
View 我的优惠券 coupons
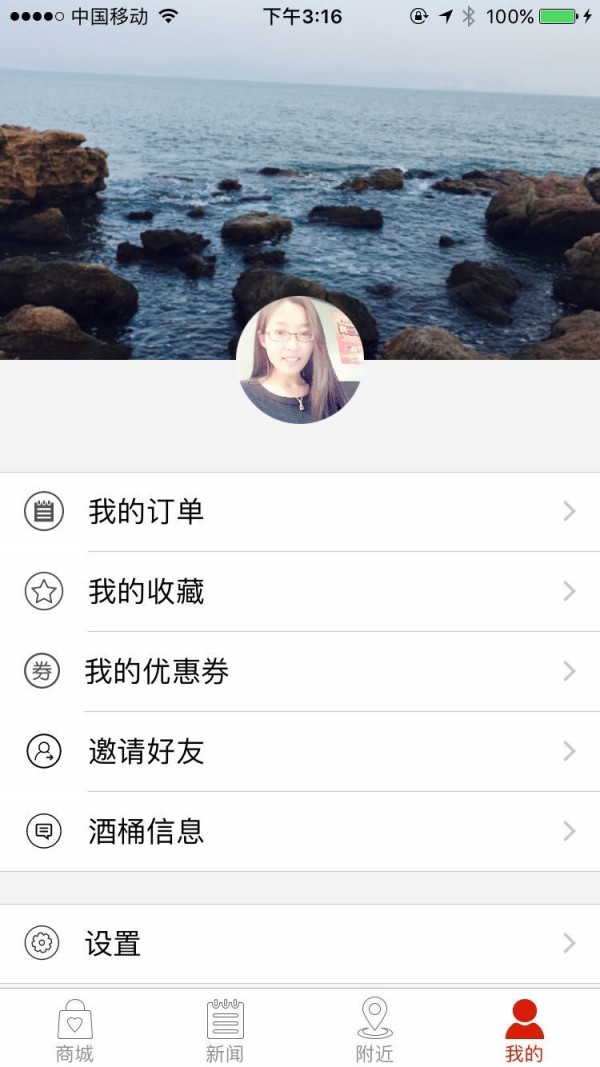[x=300, y=672]
